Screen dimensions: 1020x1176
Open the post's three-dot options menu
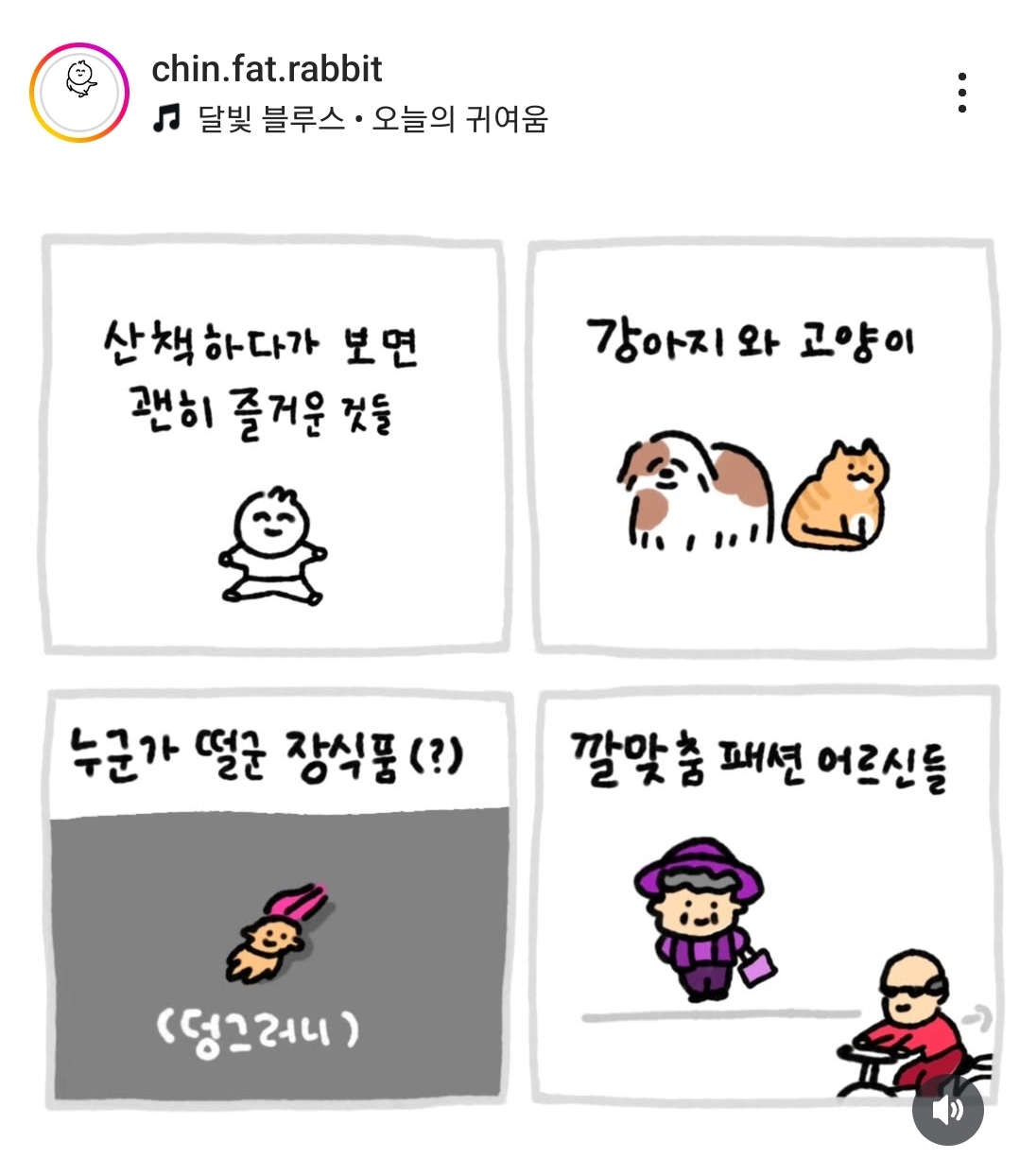pyautogui.click(x=961, y=93)
